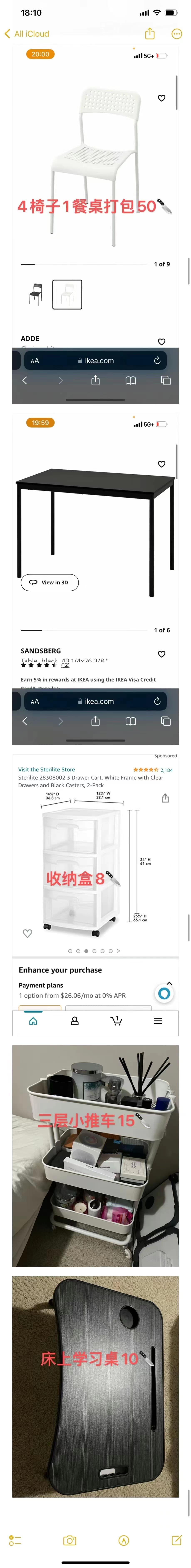The height and width of the screenshot is (1568, 191).
Task: Open the camera attachment options
Action: [x=69, y=1540]
